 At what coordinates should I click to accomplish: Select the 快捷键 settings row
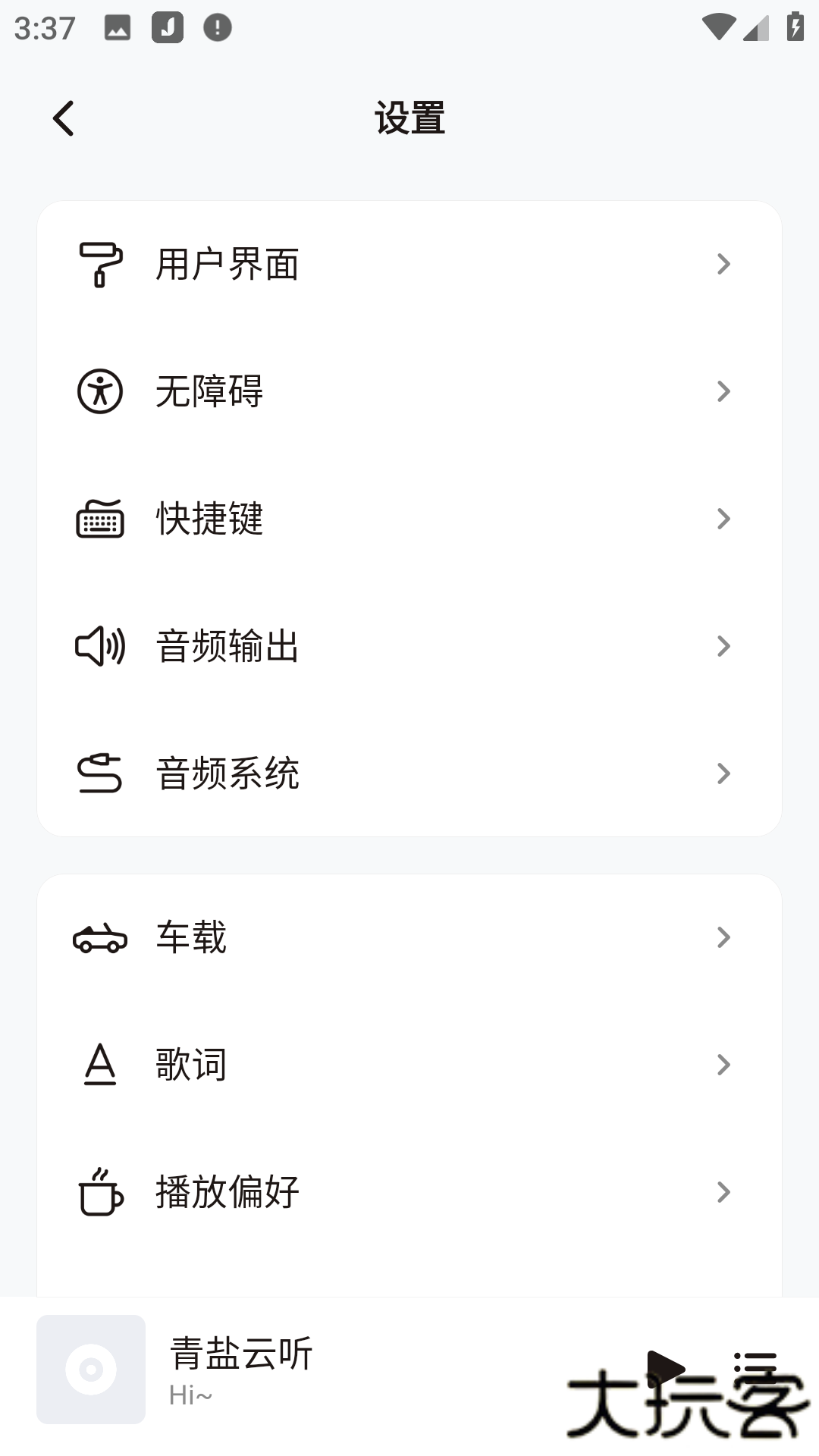click(409, 519)
